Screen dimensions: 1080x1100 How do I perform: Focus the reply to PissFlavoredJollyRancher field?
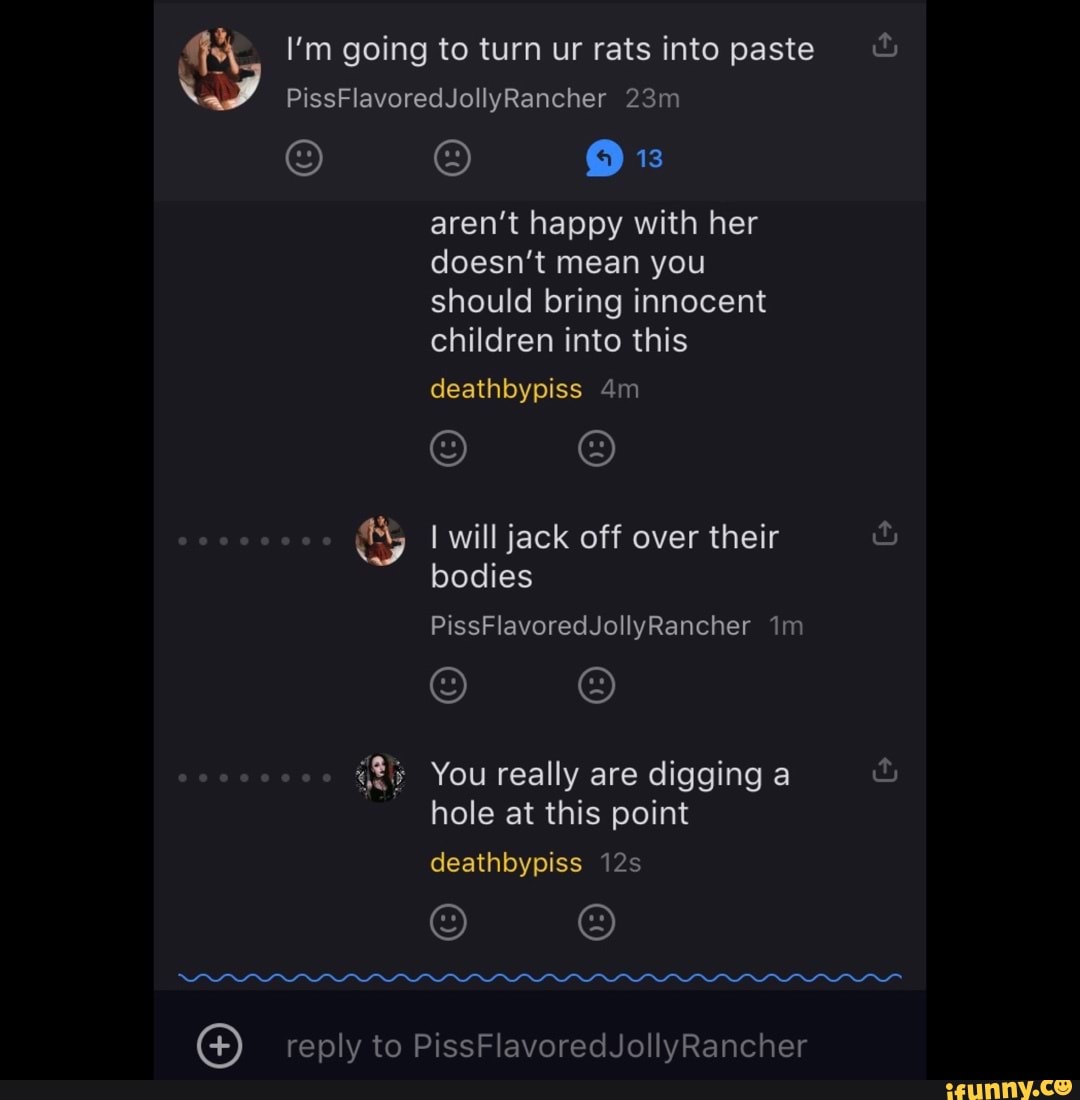(546, 1046)
